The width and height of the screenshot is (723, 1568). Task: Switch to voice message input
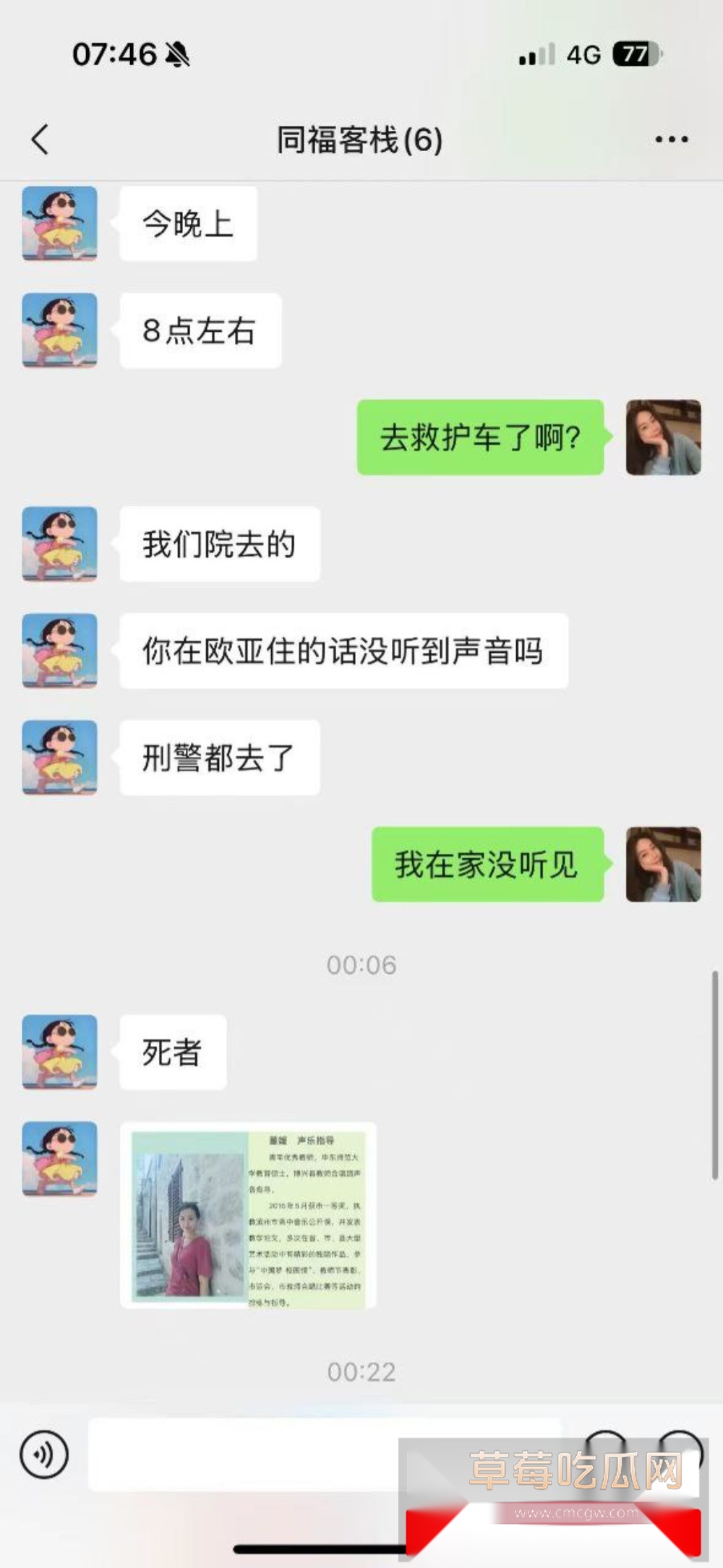coord(44,1455)
